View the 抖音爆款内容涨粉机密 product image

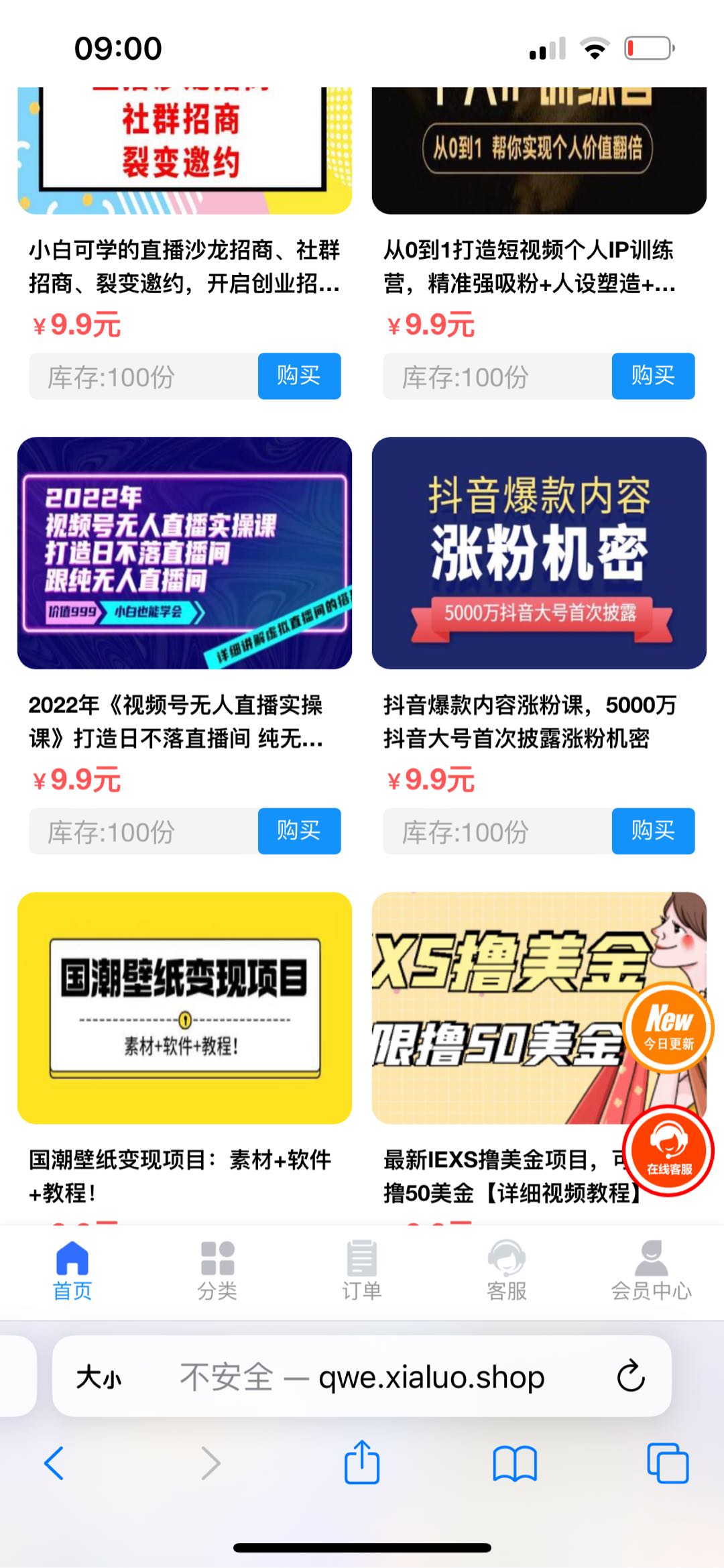click(539, 553)
